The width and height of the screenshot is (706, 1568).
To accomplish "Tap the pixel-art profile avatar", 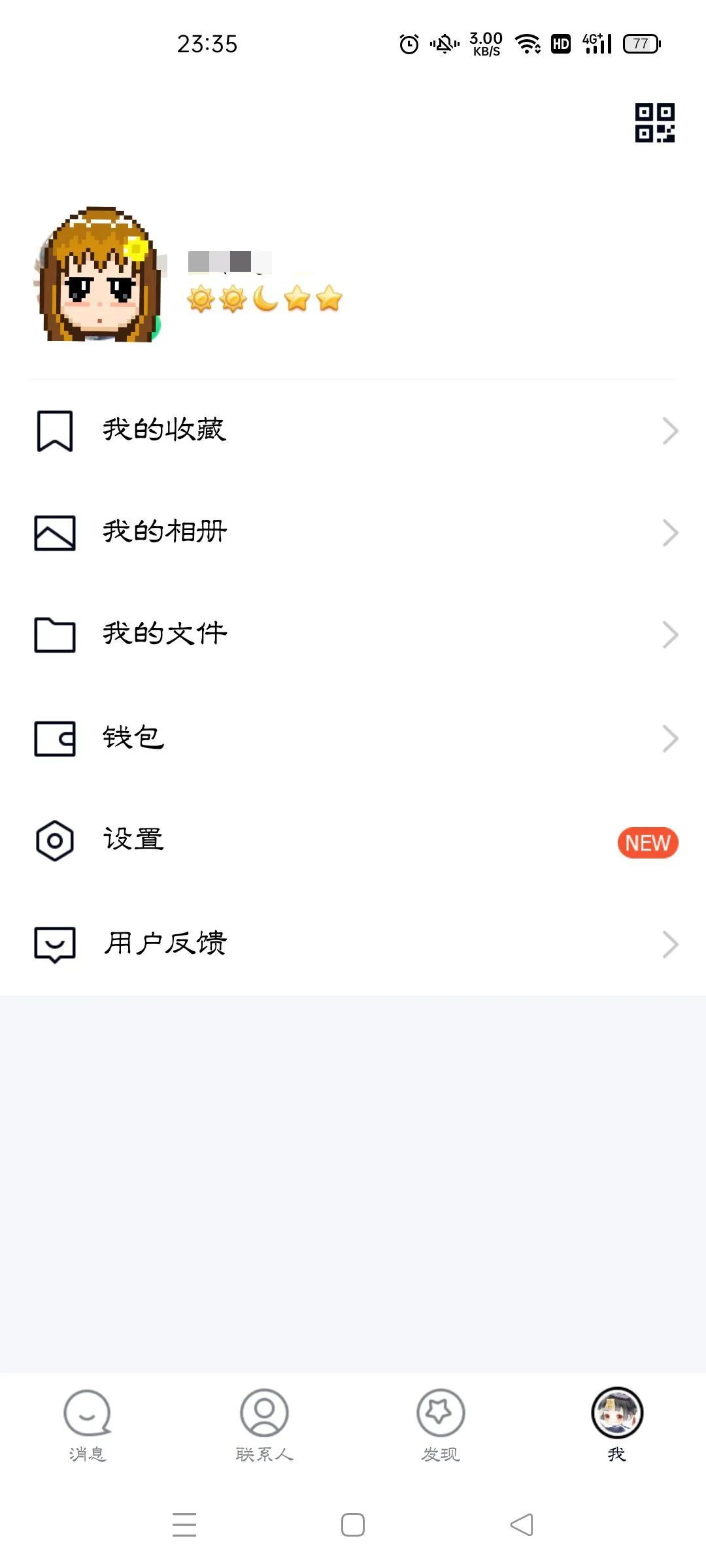I will (98, 275).
